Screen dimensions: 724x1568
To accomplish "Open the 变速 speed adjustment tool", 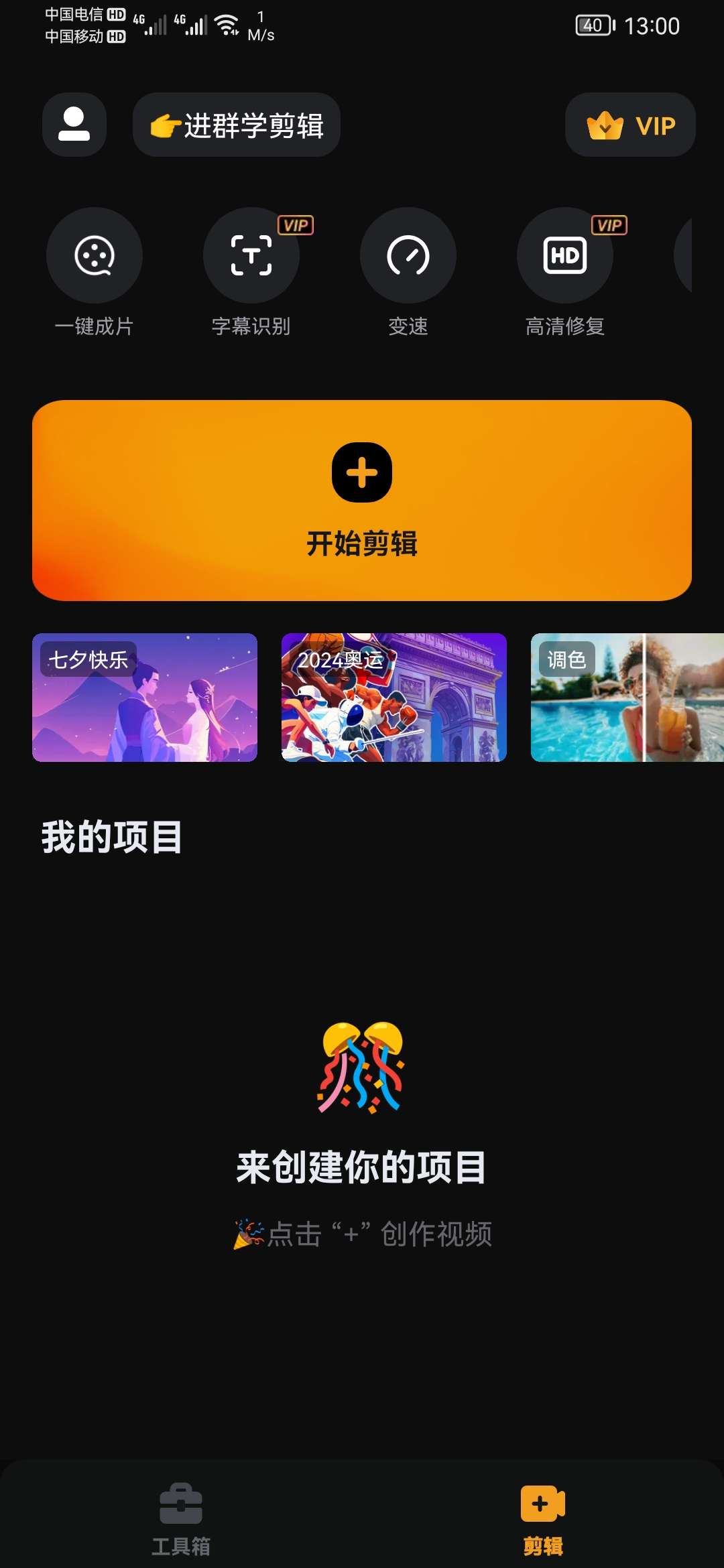I will pyautogui.click(x=408, y=271).
